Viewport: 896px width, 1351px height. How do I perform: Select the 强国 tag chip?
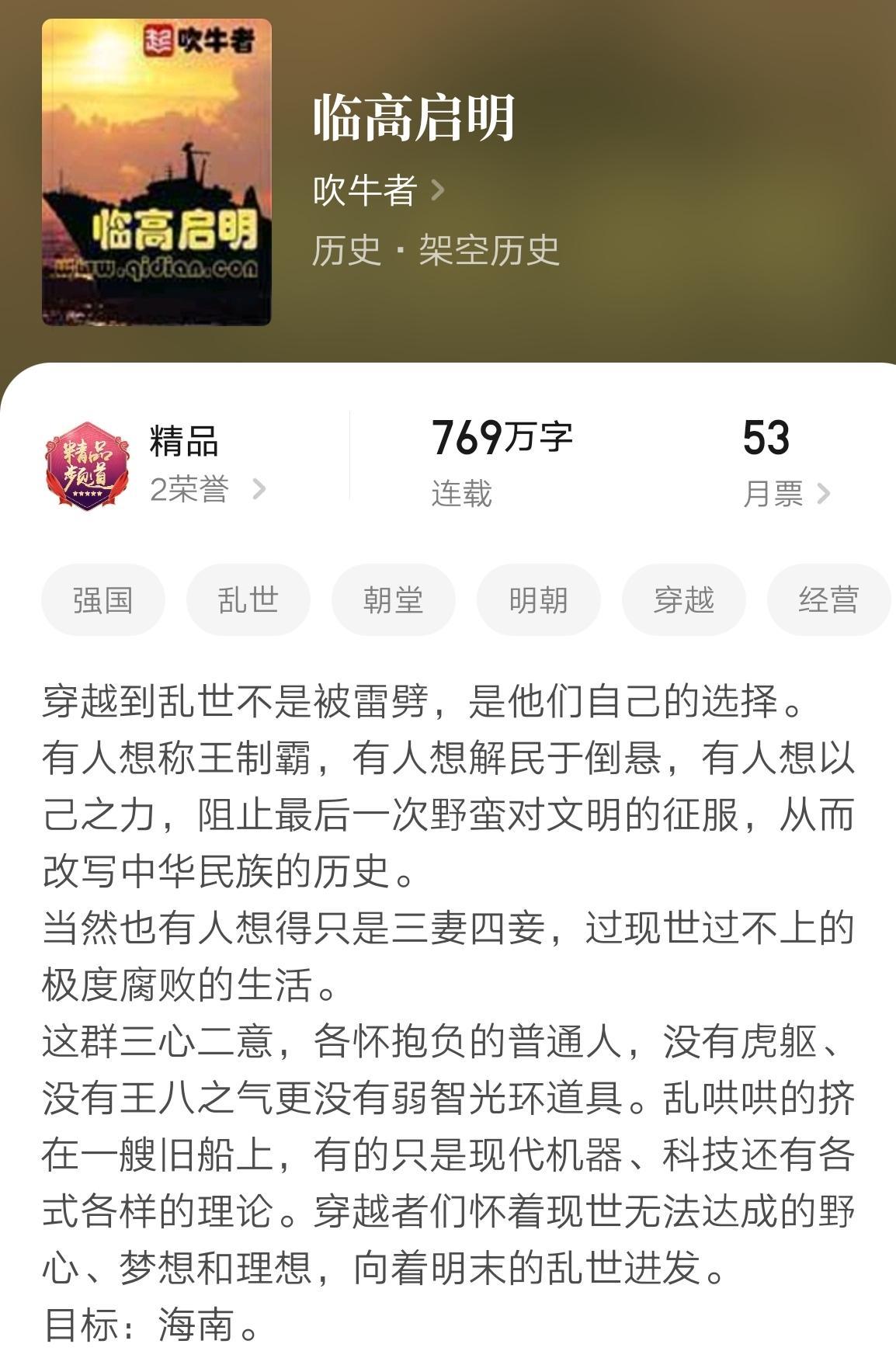pyautogui.click(x=103, y=600)
